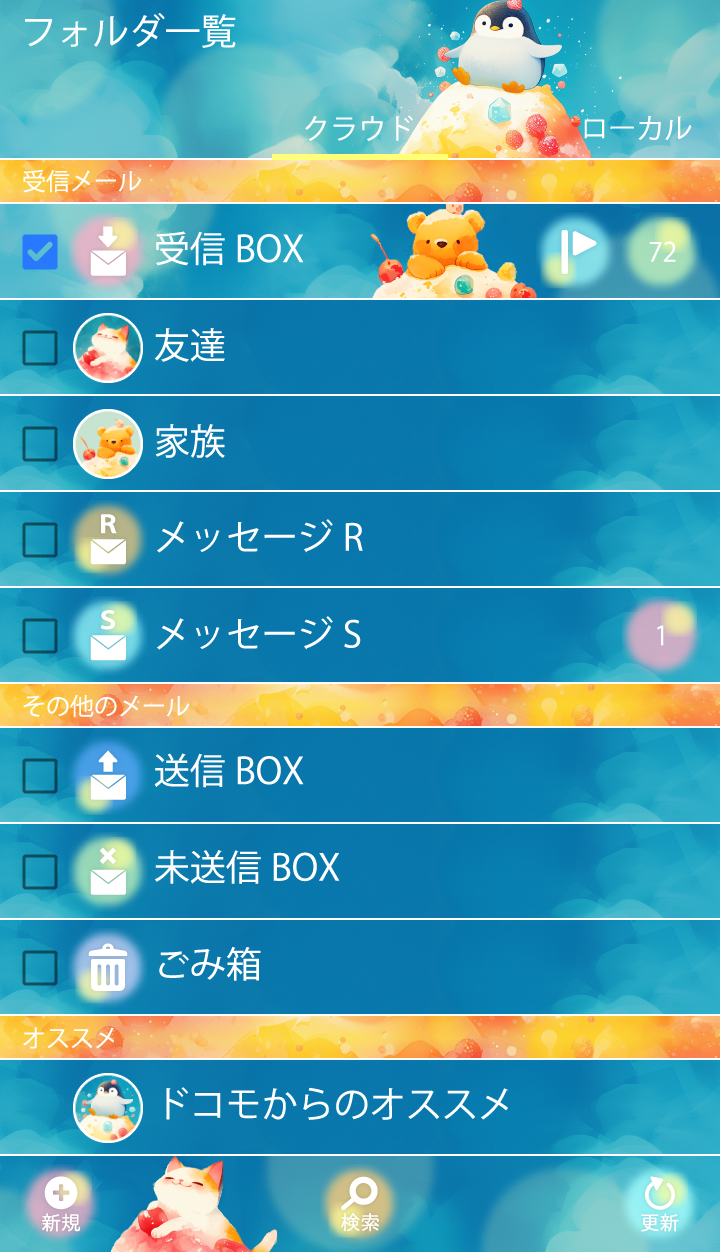Image resolution: width=720 pixels, height=1252 pixels.
Task: Compose a new mail with 新規
Action: coord(61,1204)
